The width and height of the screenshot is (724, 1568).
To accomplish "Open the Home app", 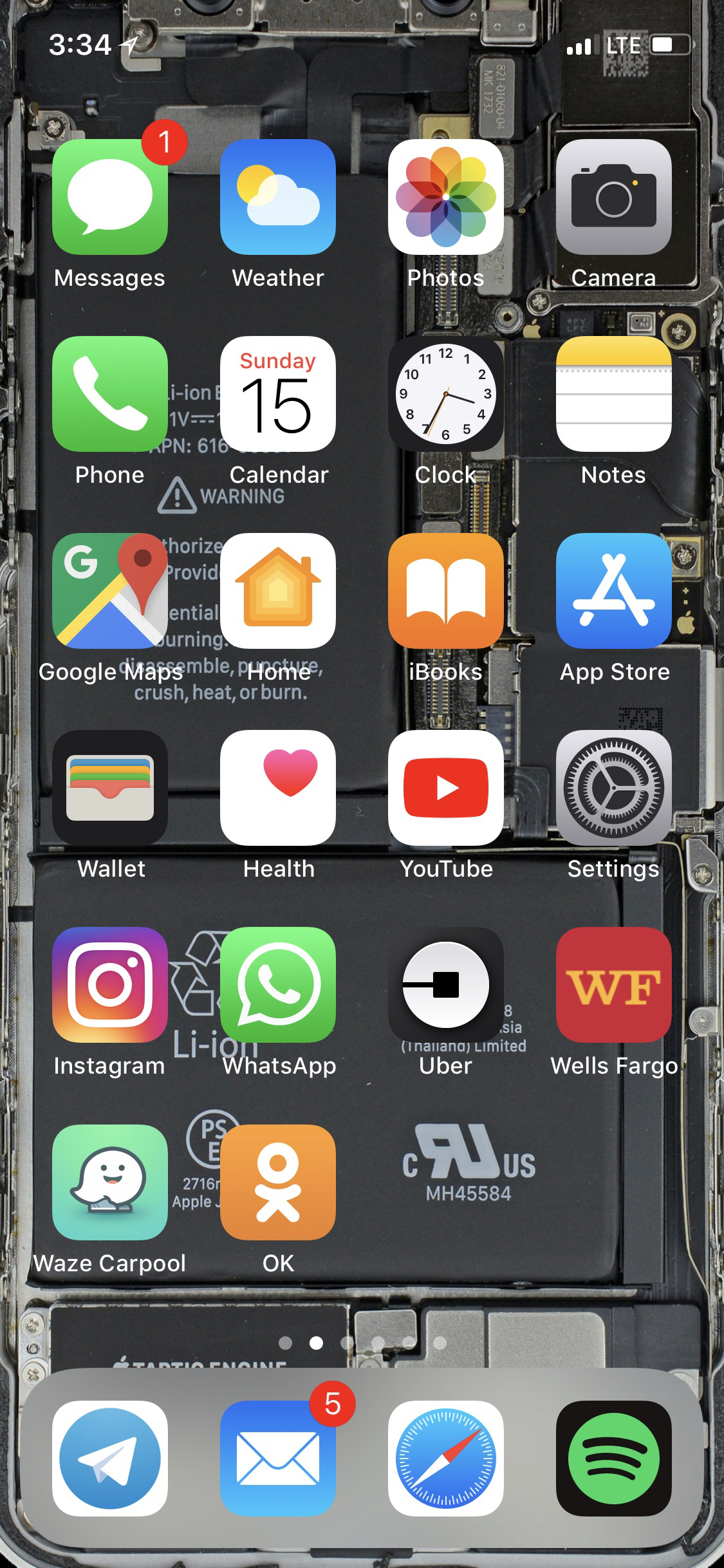I will pyautogui.click(x=278, y=591).
